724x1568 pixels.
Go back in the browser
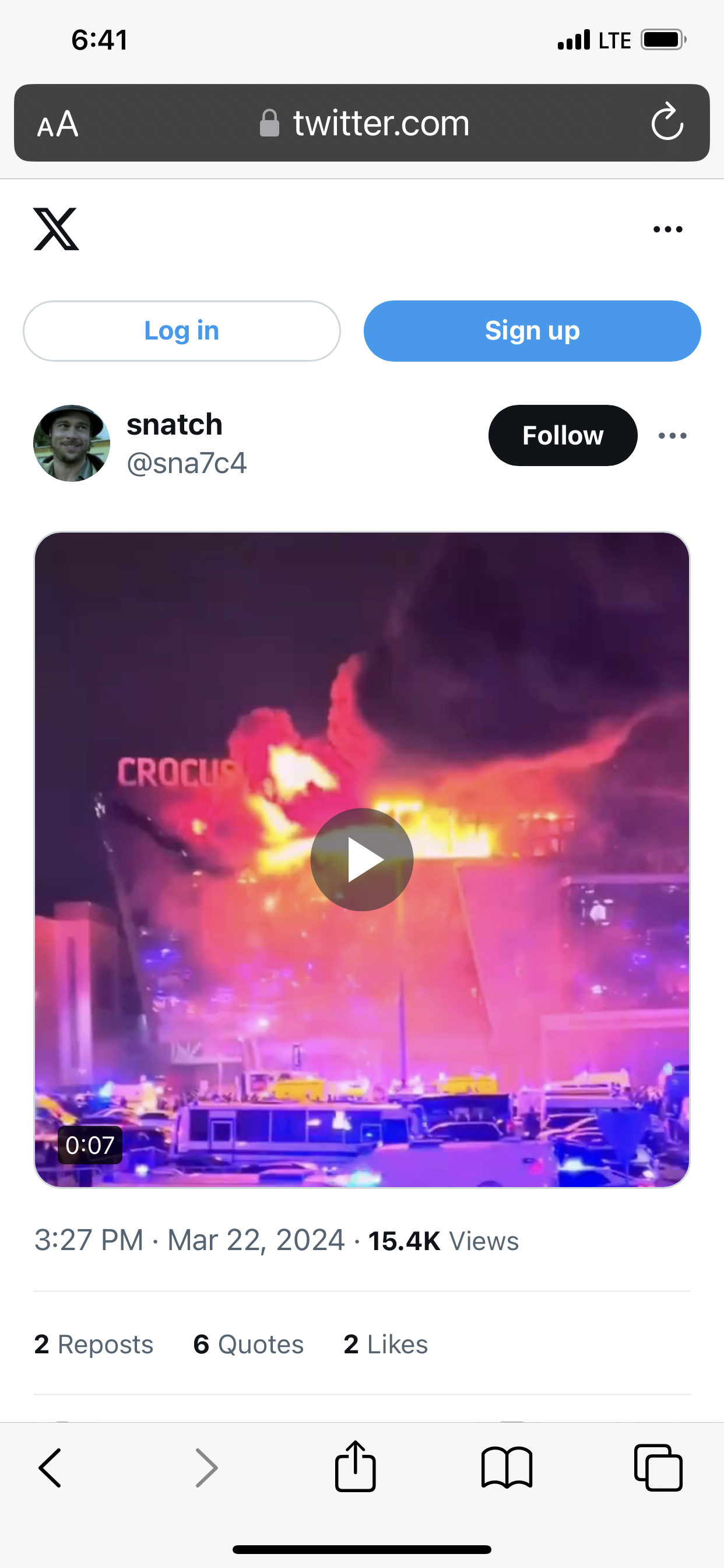[50, 1468]
